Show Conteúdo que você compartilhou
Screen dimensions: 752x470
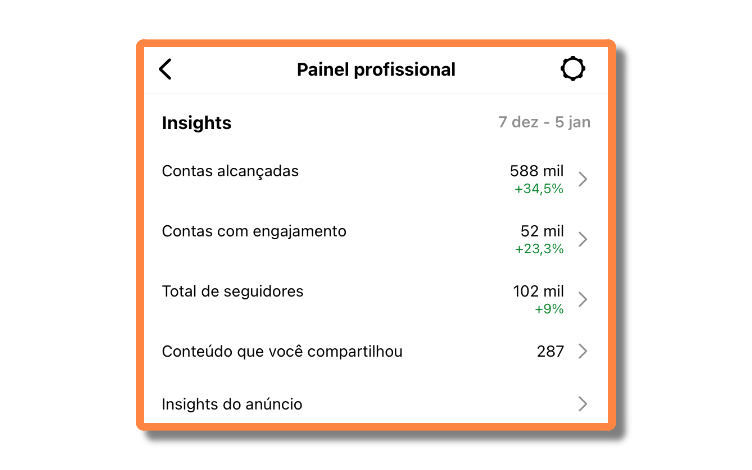pos(375,351)
